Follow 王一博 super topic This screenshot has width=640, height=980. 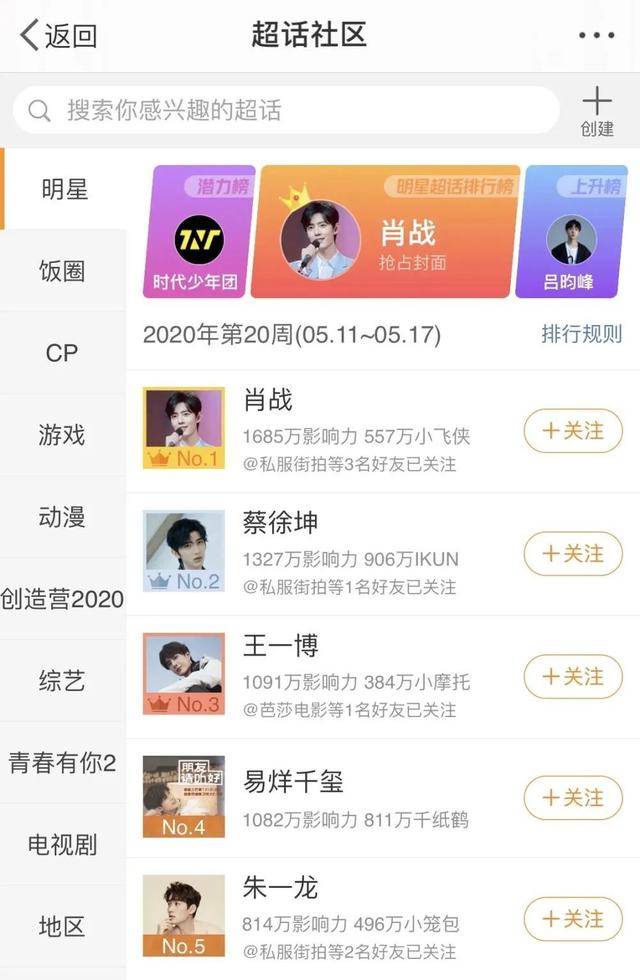(x=573, y=676)
